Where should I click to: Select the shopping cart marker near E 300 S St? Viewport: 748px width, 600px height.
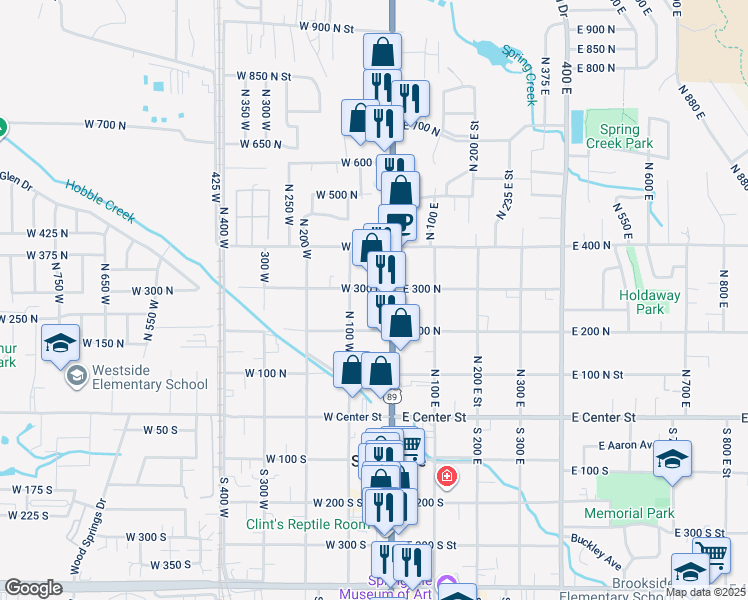click(711, 553)
